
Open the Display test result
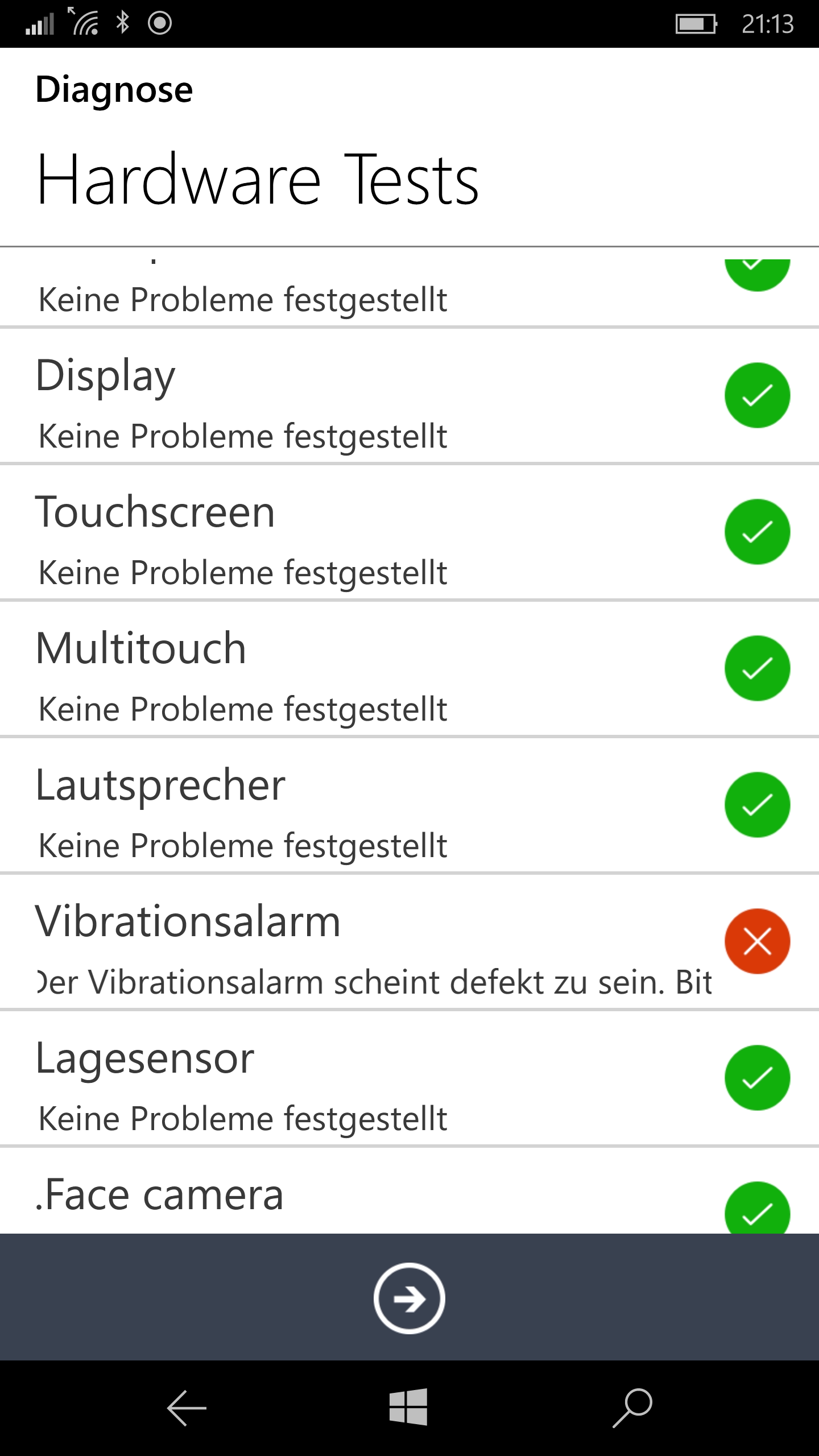409,396
